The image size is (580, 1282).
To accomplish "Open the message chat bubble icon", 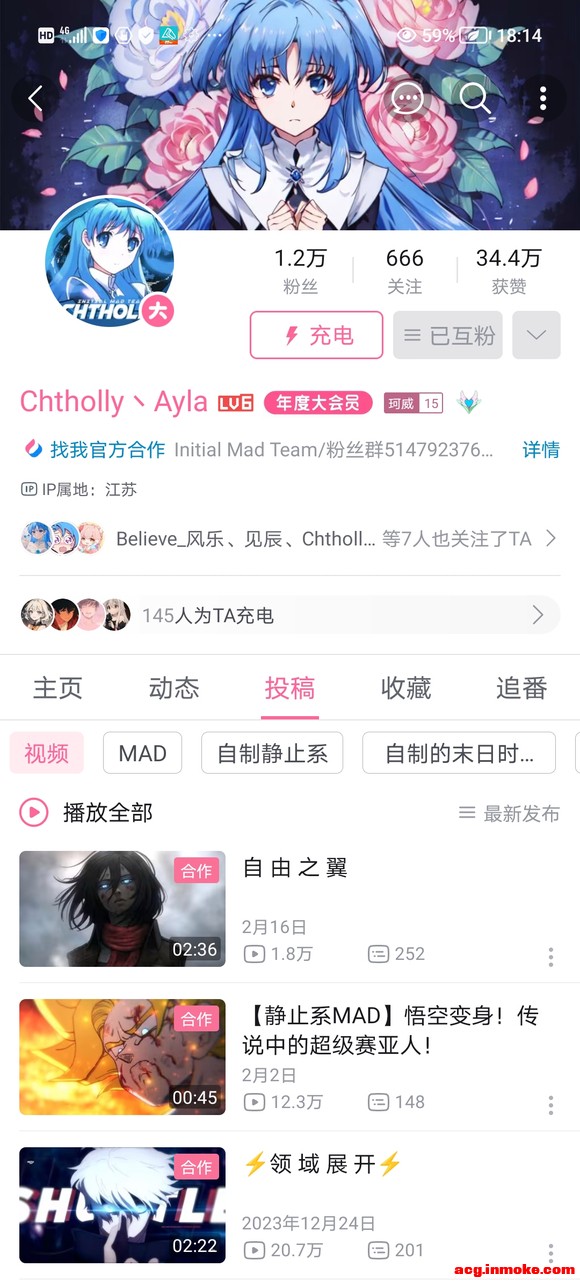I will coord(407,98).
